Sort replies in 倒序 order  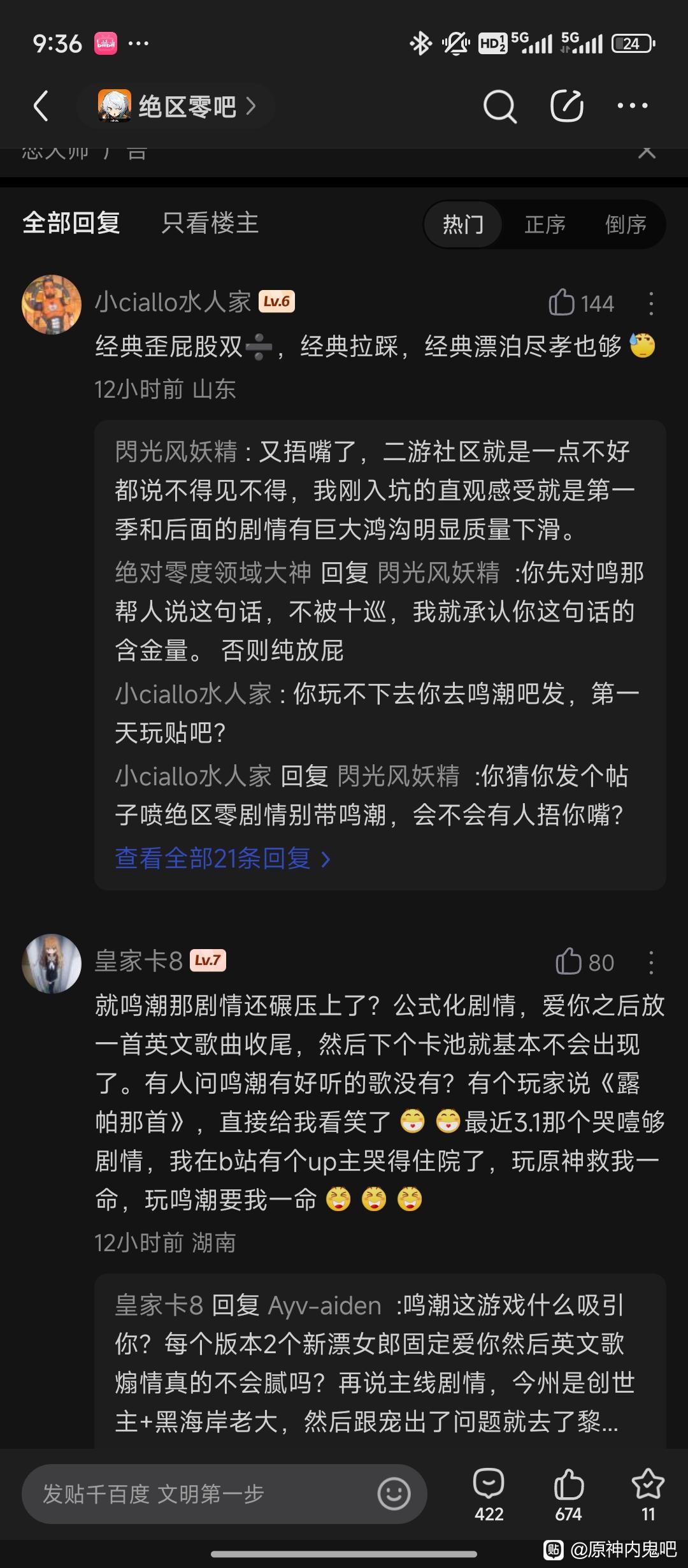625,224
